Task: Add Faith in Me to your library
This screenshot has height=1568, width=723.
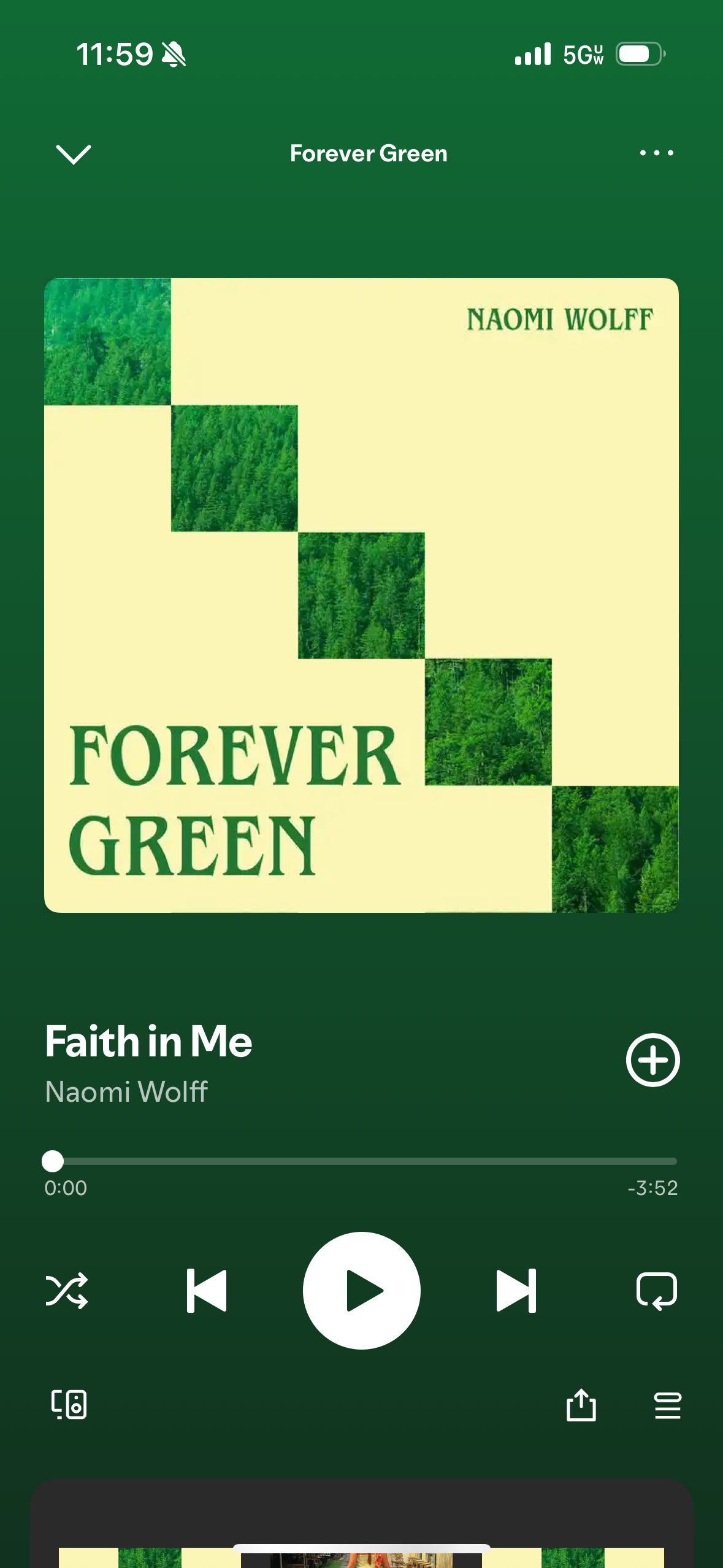Action: tap(652, 1060)
